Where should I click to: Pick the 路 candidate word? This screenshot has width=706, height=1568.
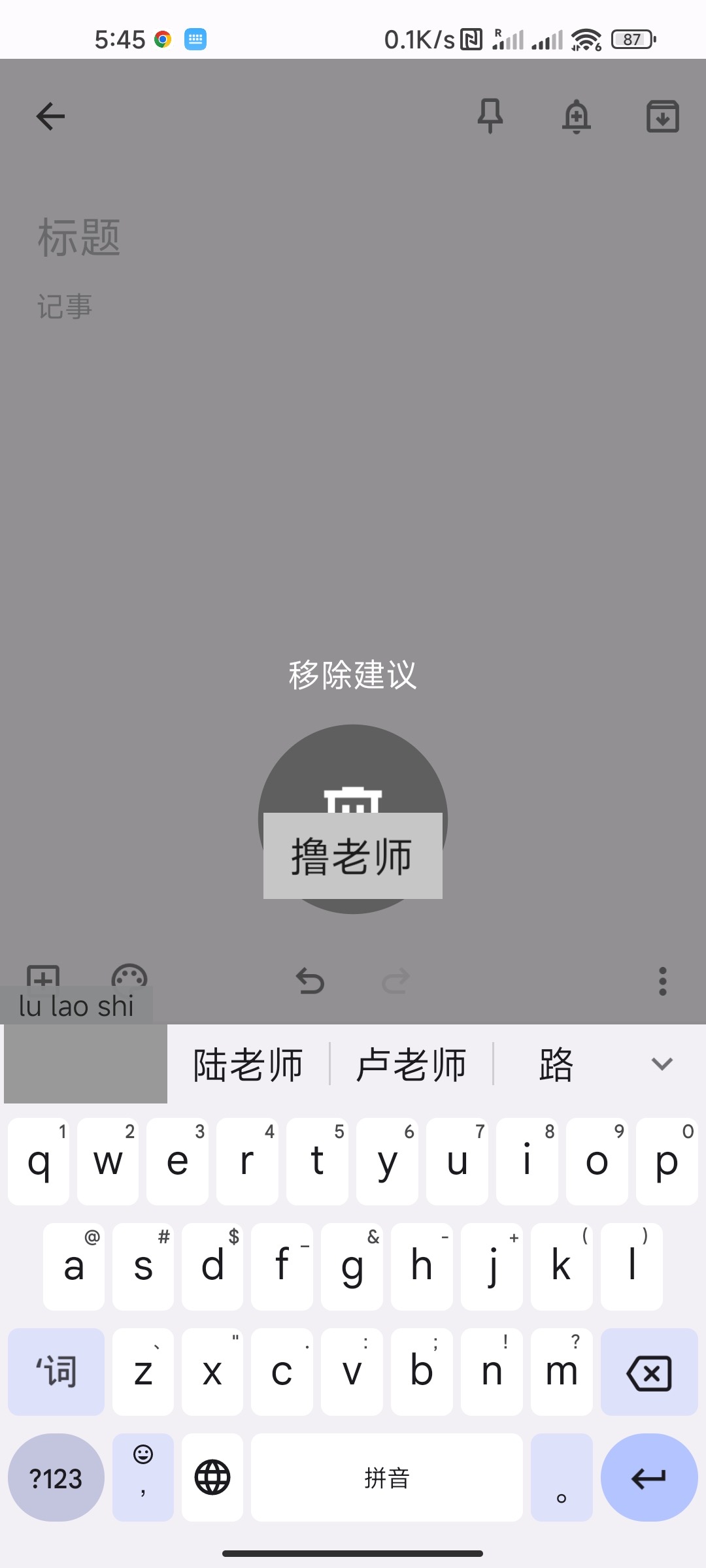(556, 1064)
